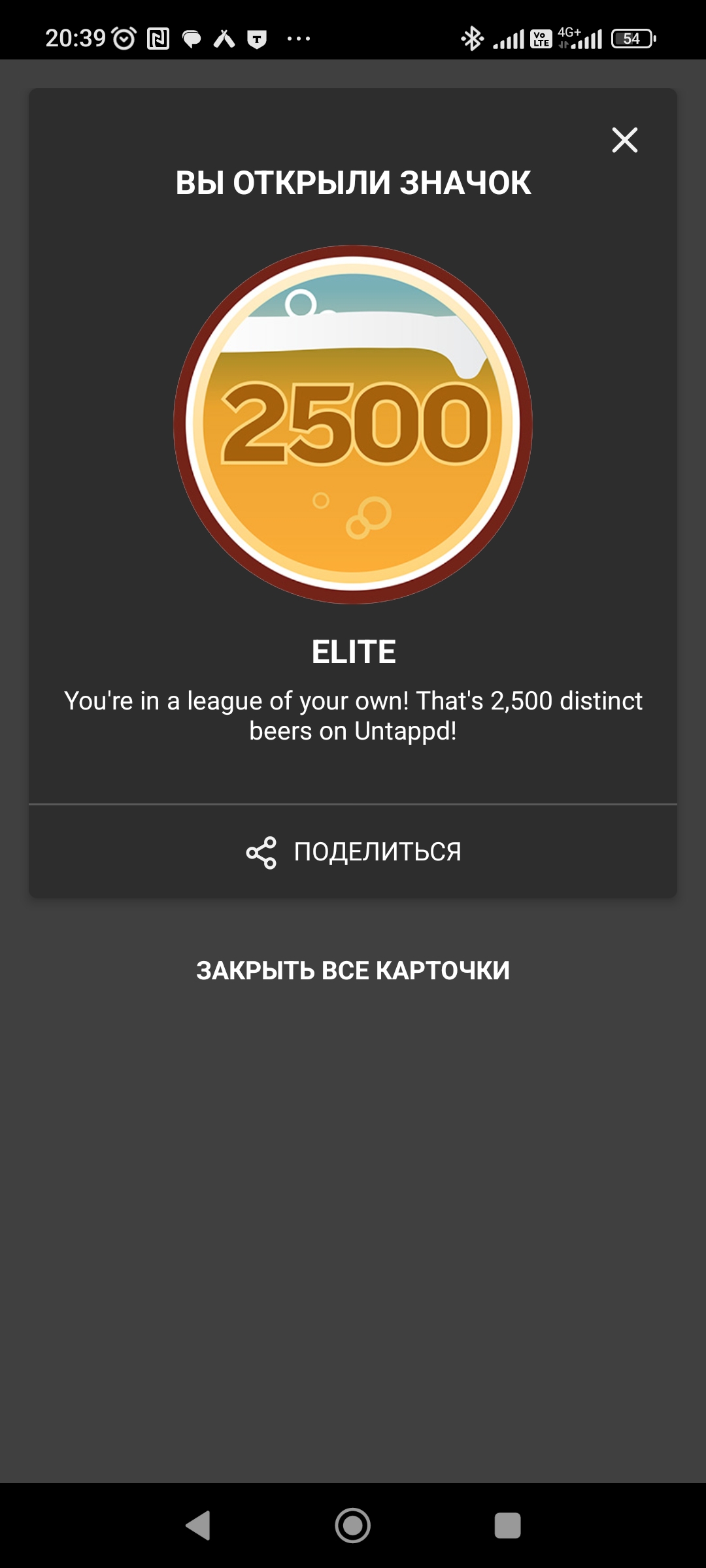Dismiss the badge card with the X
This screenshot has height=1568, width=706.
(624, 140)
